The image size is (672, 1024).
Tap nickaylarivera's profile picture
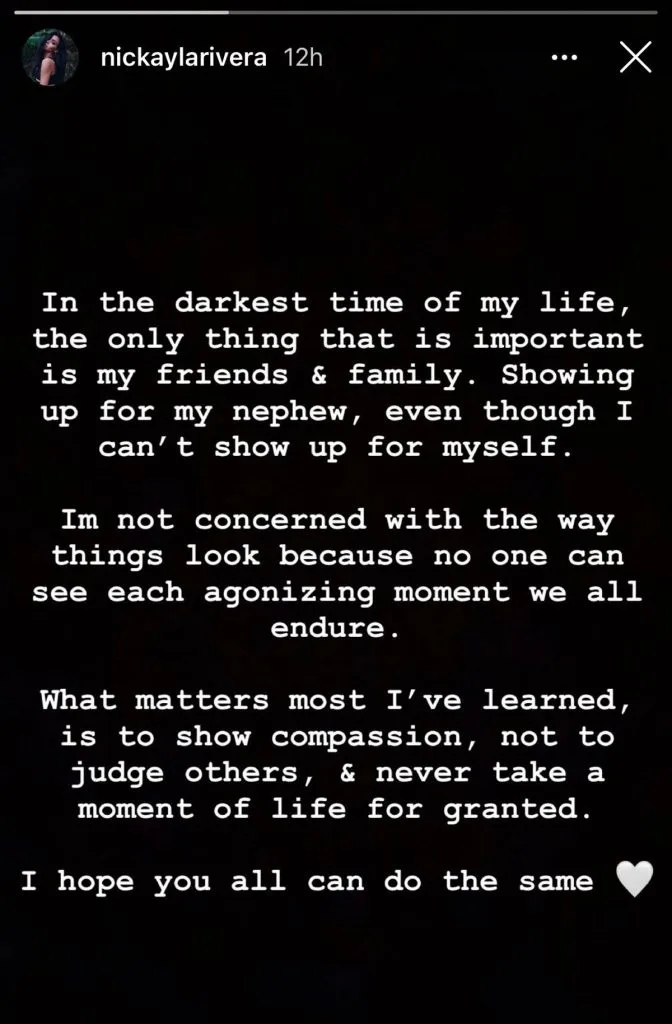(50, 58)
